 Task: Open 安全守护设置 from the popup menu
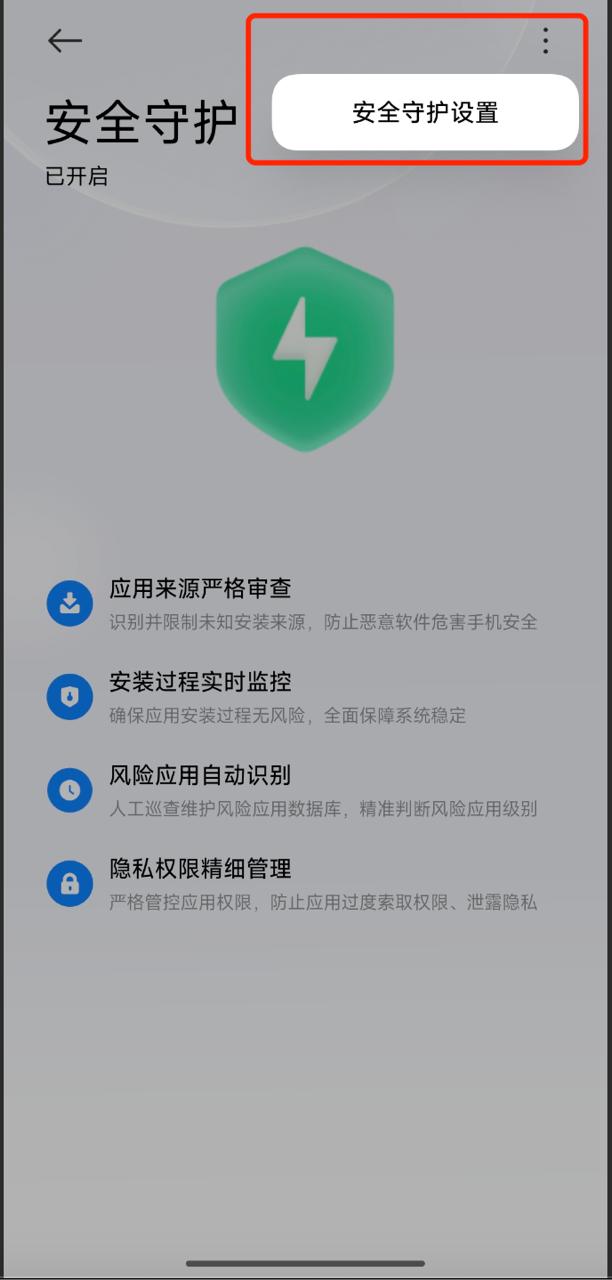425,113
